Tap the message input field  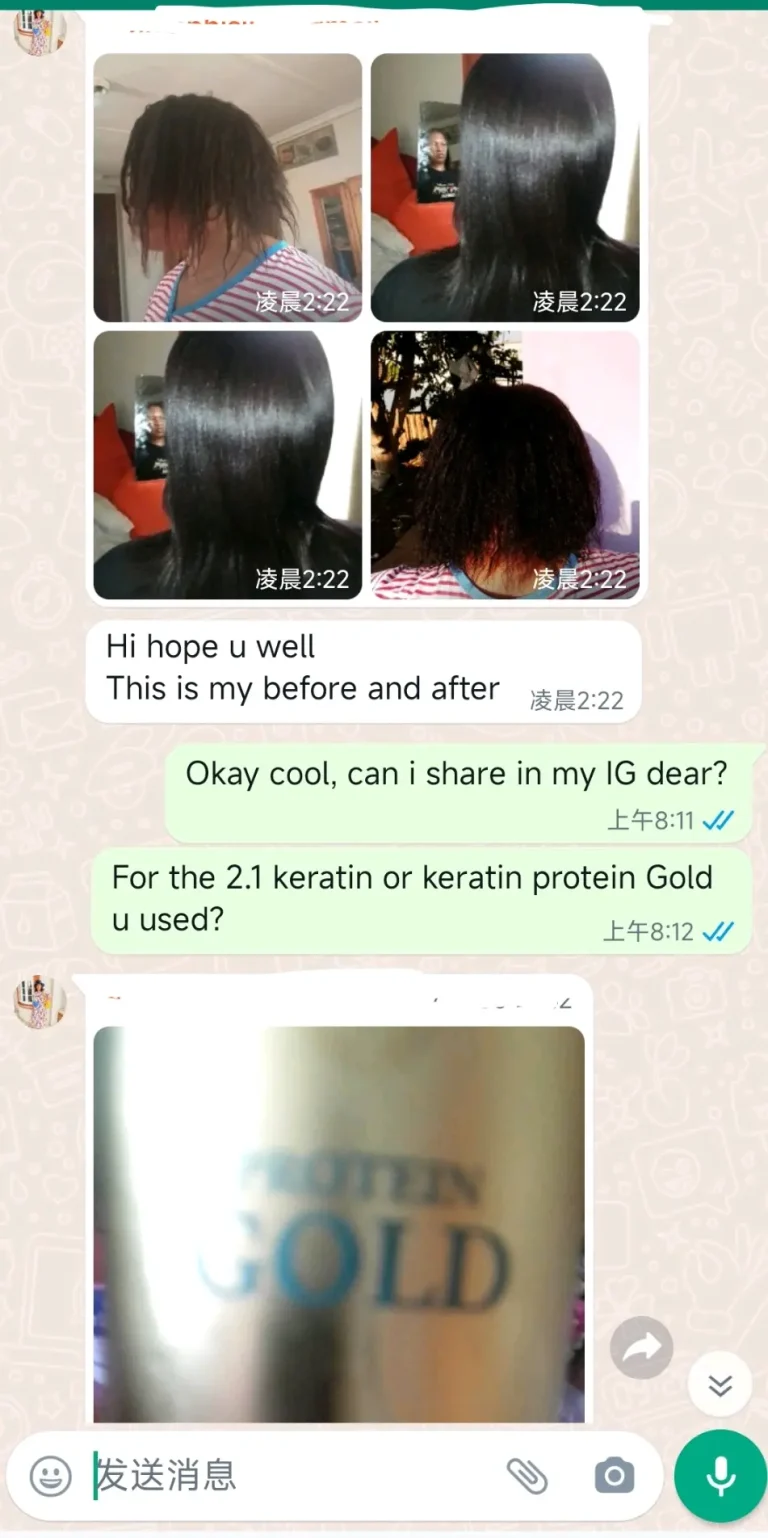tap(290, 1475)
